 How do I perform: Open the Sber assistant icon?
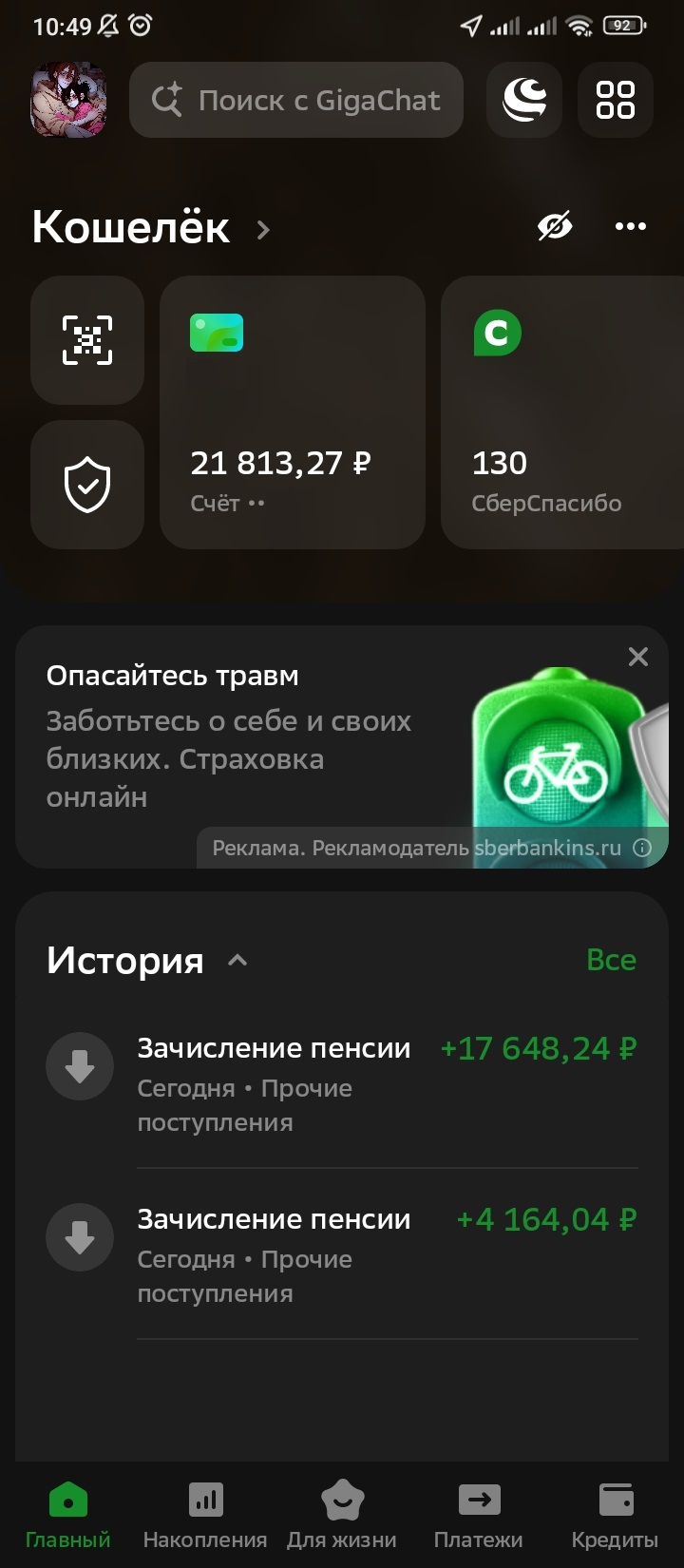pyautogui.click(x=524, y=101)
